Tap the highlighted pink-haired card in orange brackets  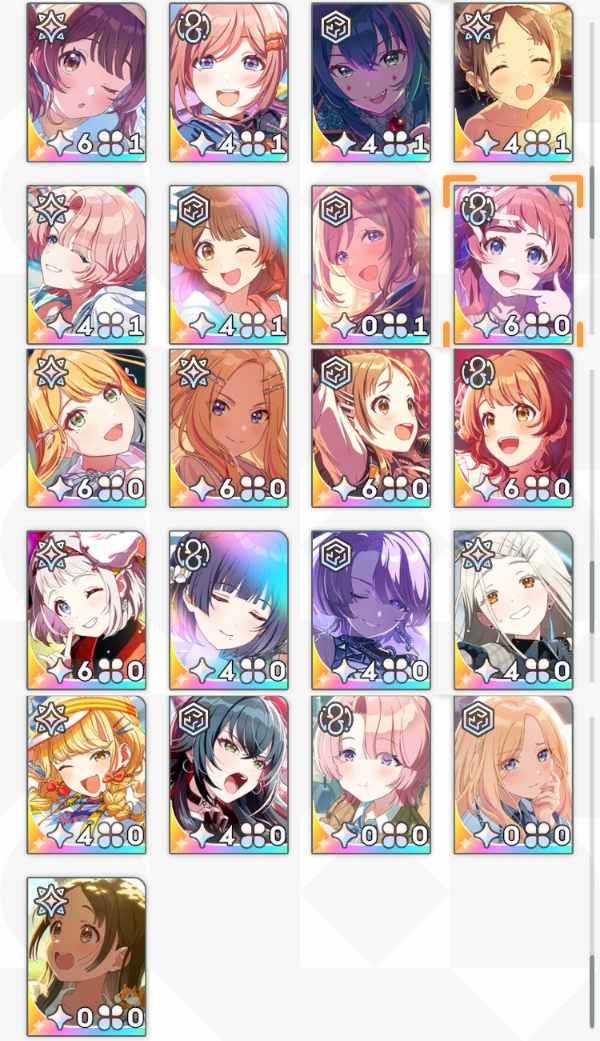coord(513,264)
